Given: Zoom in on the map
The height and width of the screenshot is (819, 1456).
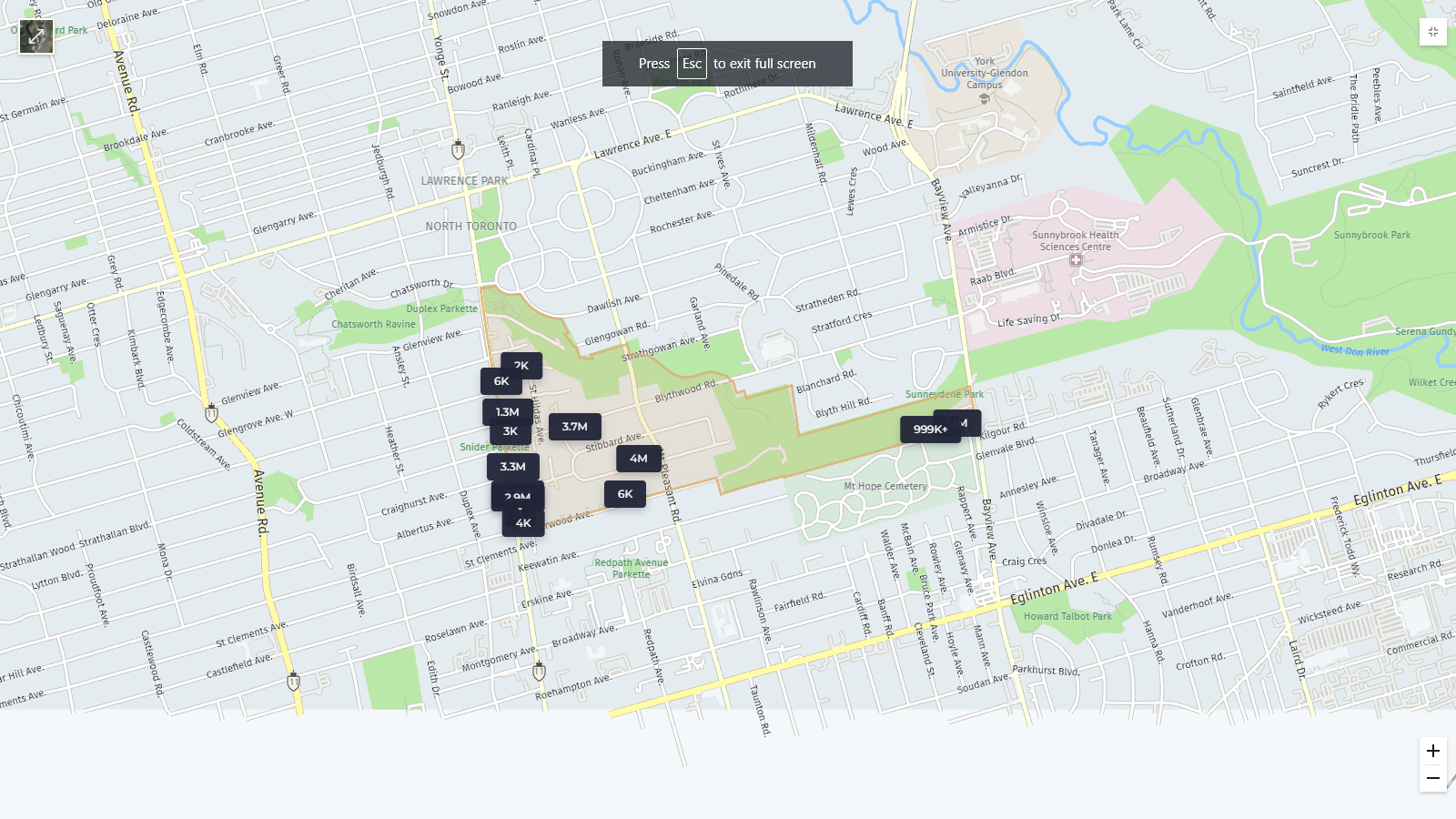Looking at the screenshot, I should 1432,751.
